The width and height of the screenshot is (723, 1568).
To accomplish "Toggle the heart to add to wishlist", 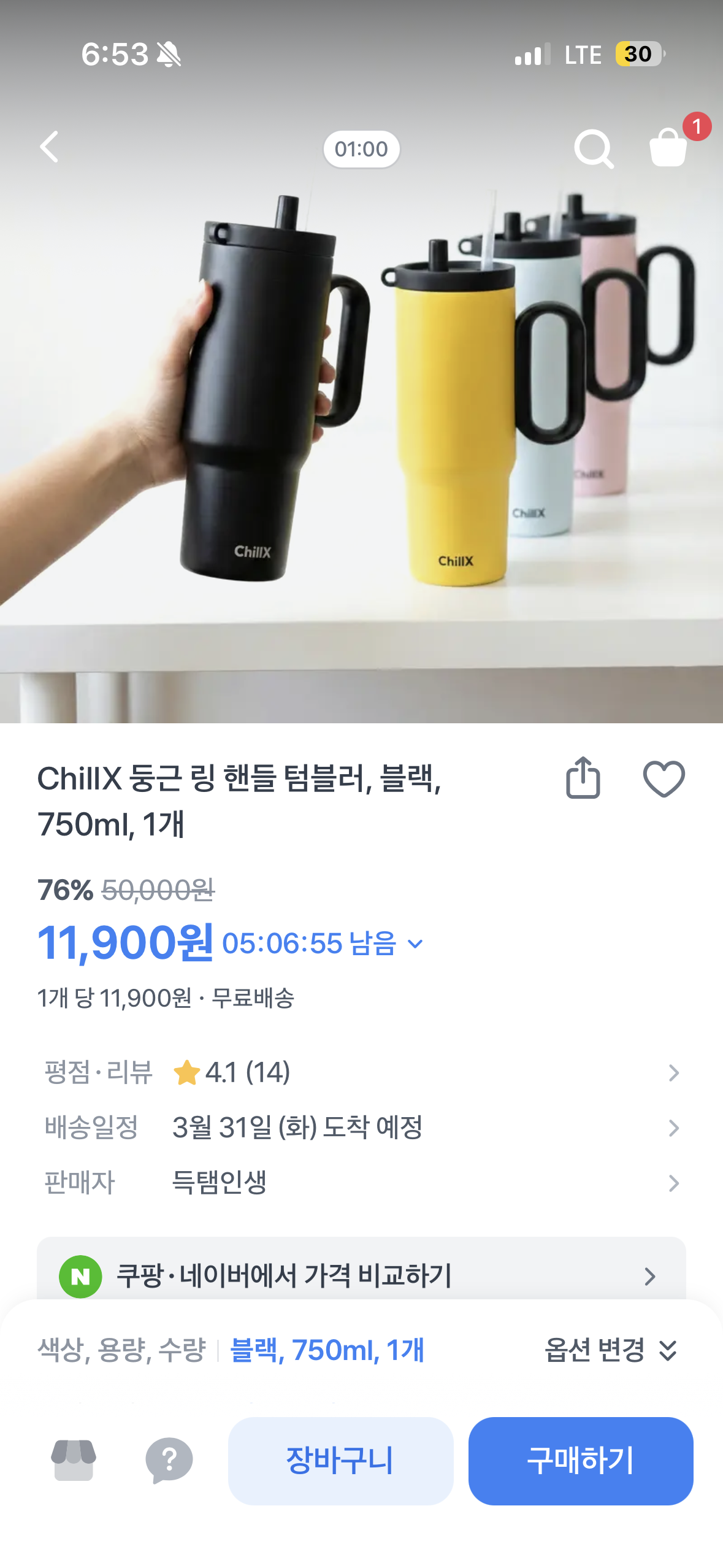I will point(664,778).
